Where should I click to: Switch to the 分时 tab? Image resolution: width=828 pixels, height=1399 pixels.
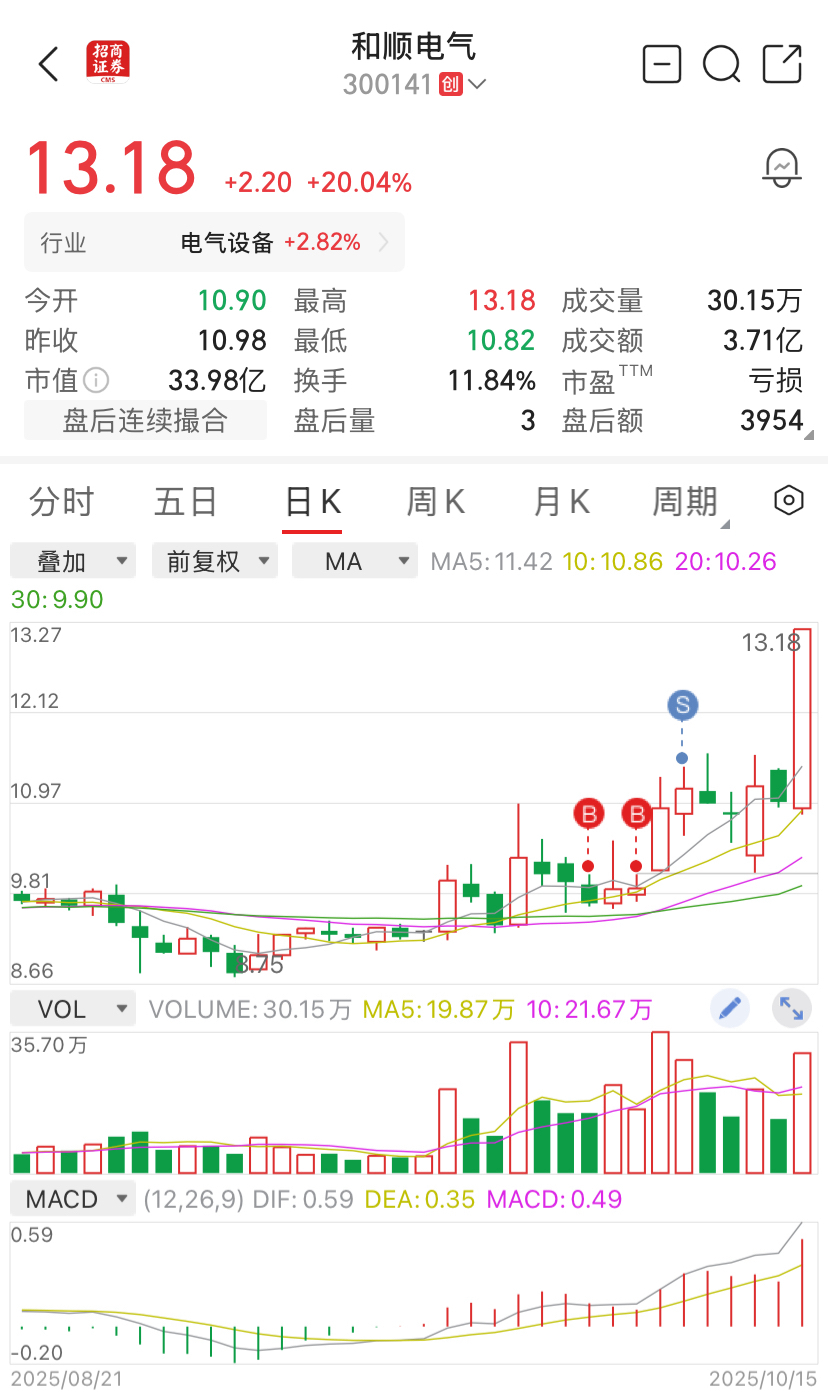click(61, 501)
